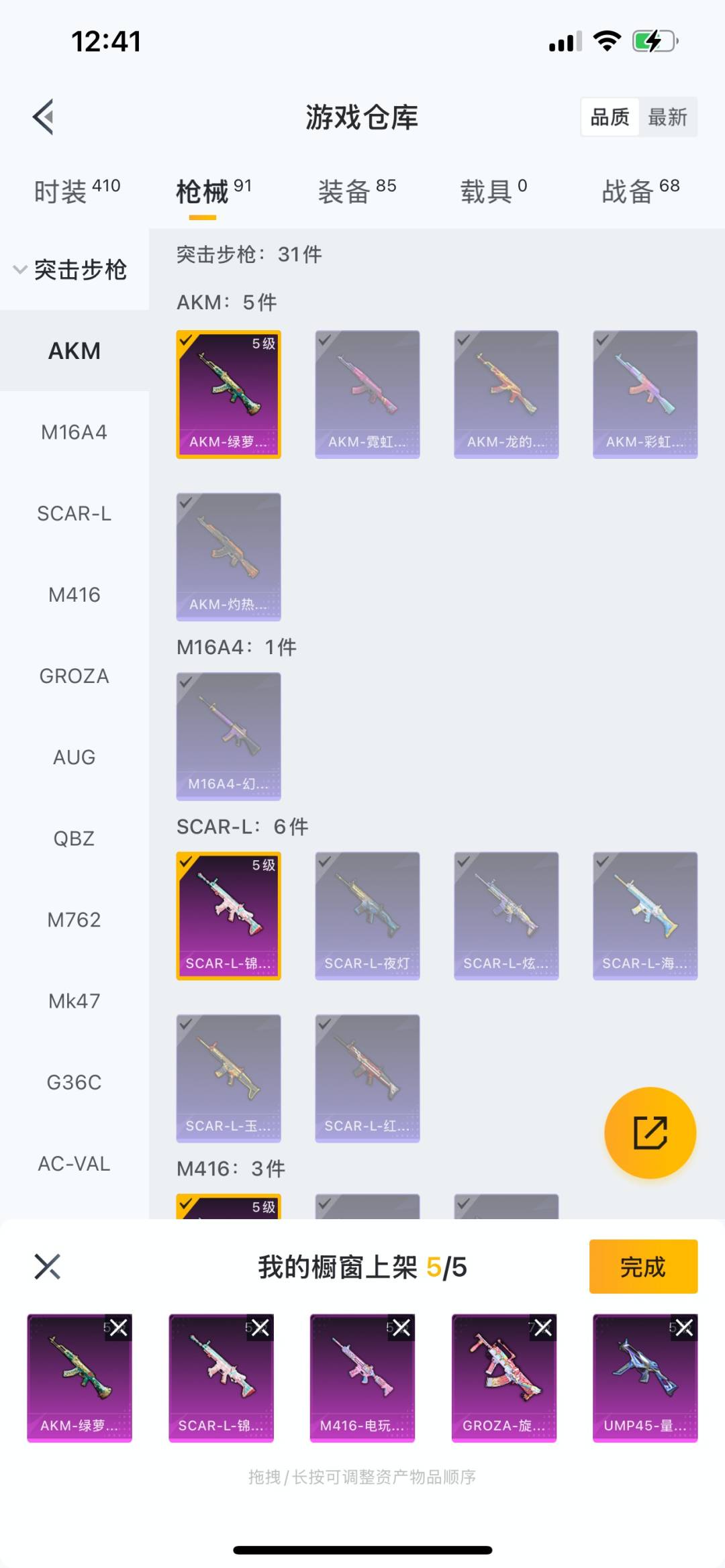Select the M16A4-幻 skin tile

[x=228, y=736]
